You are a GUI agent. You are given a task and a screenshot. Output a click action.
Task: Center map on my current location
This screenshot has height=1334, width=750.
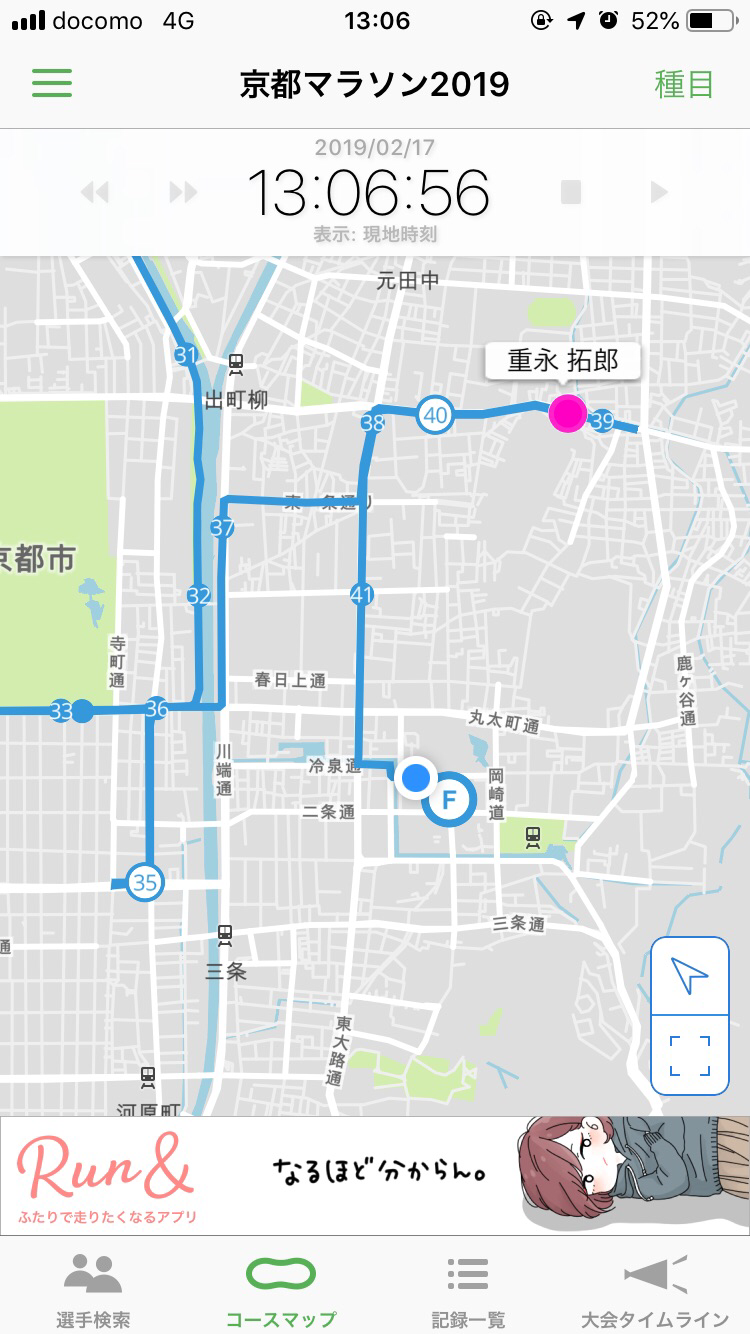click(690, 975)
